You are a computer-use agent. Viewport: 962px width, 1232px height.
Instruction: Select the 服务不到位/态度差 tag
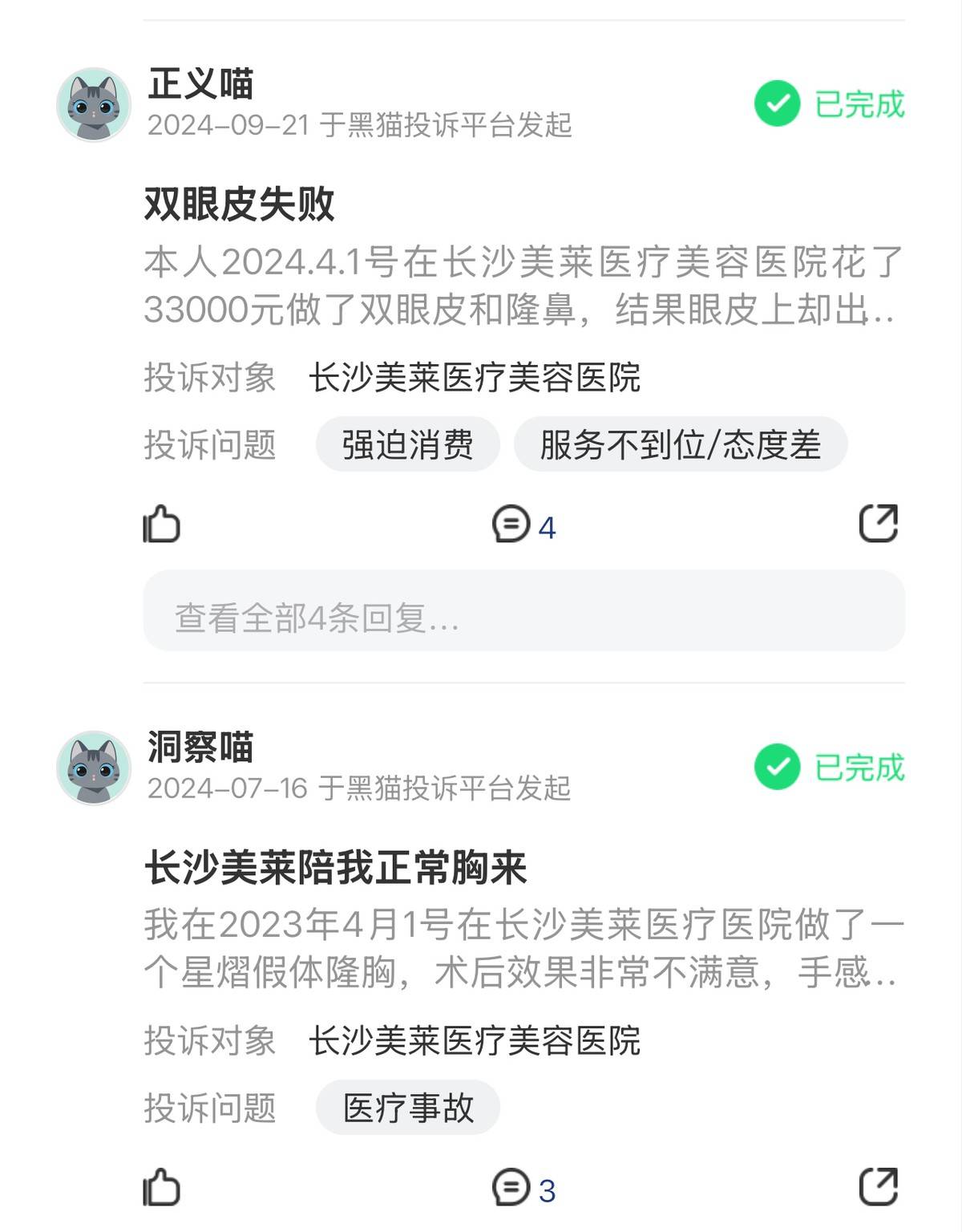681,444
